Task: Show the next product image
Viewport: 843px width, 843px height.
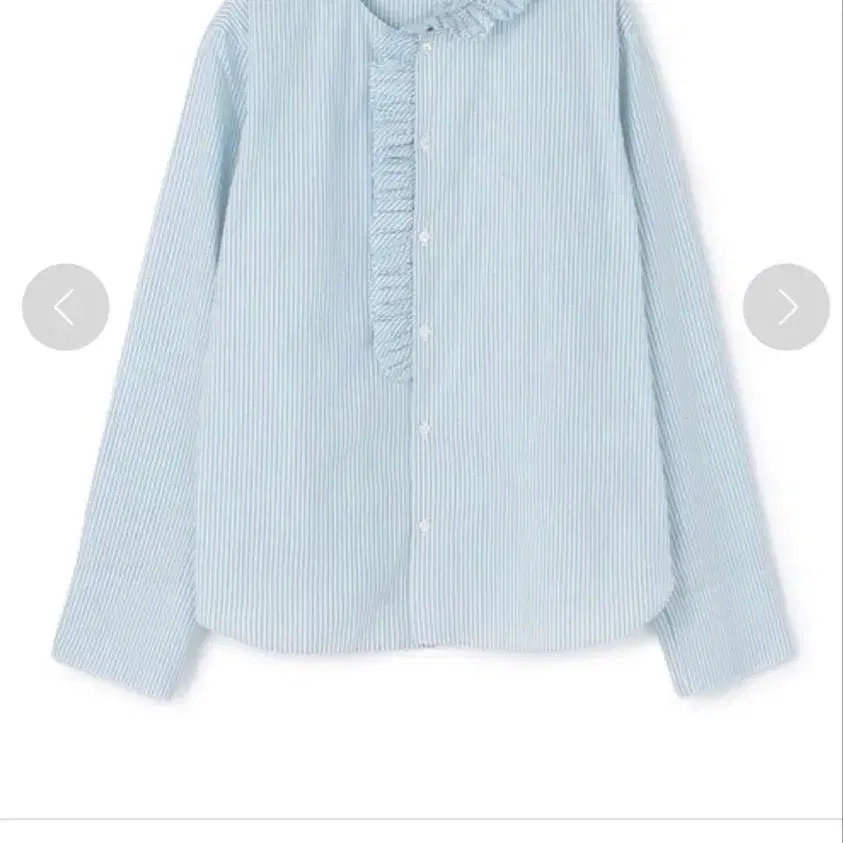Action: coord(786,307)
